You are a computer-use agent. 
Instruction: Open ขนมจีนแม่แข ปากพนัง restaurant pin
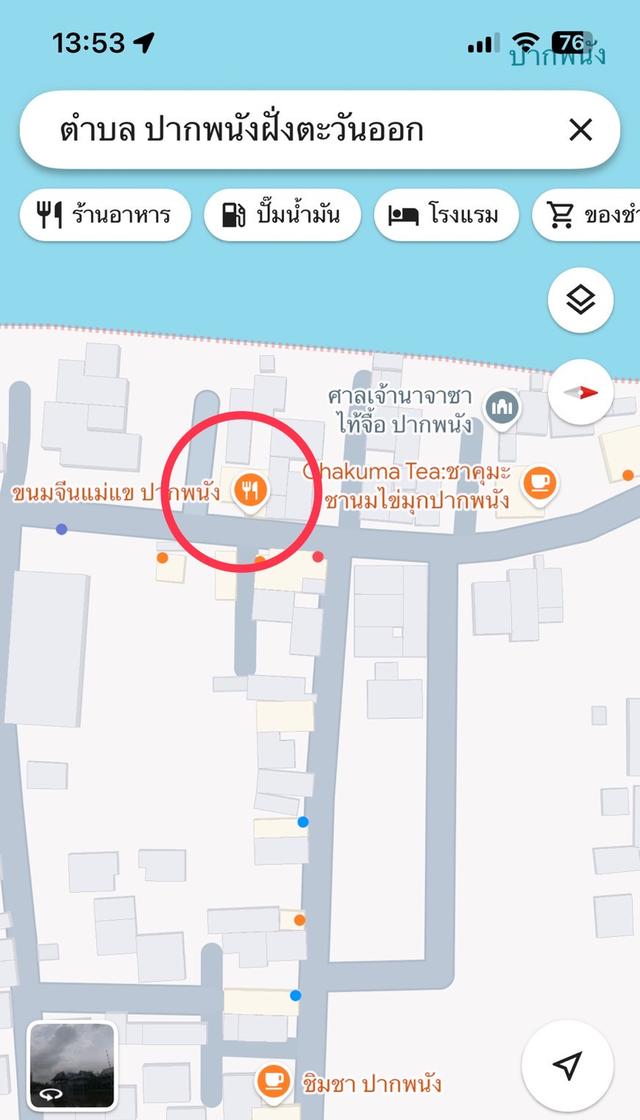(251, 492)
